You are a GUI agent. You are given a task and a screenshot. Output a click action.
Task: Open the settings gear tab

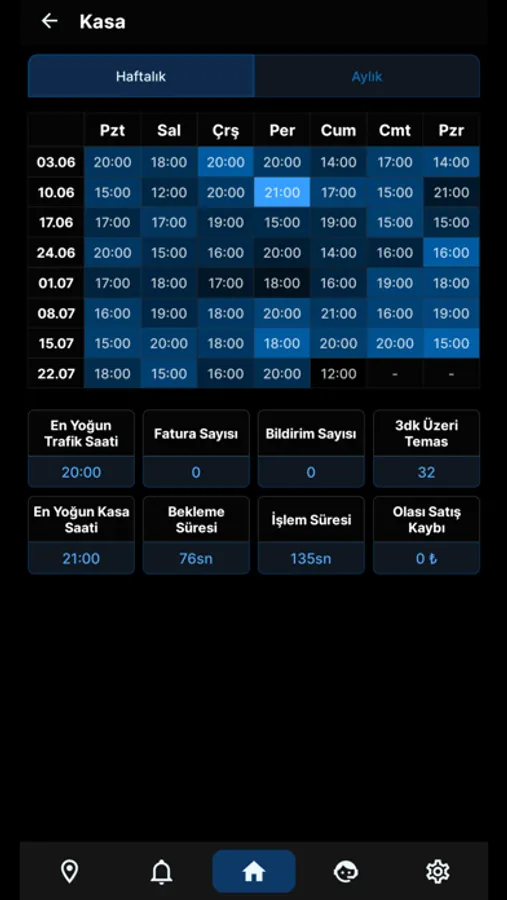click(x=438, y=871)
